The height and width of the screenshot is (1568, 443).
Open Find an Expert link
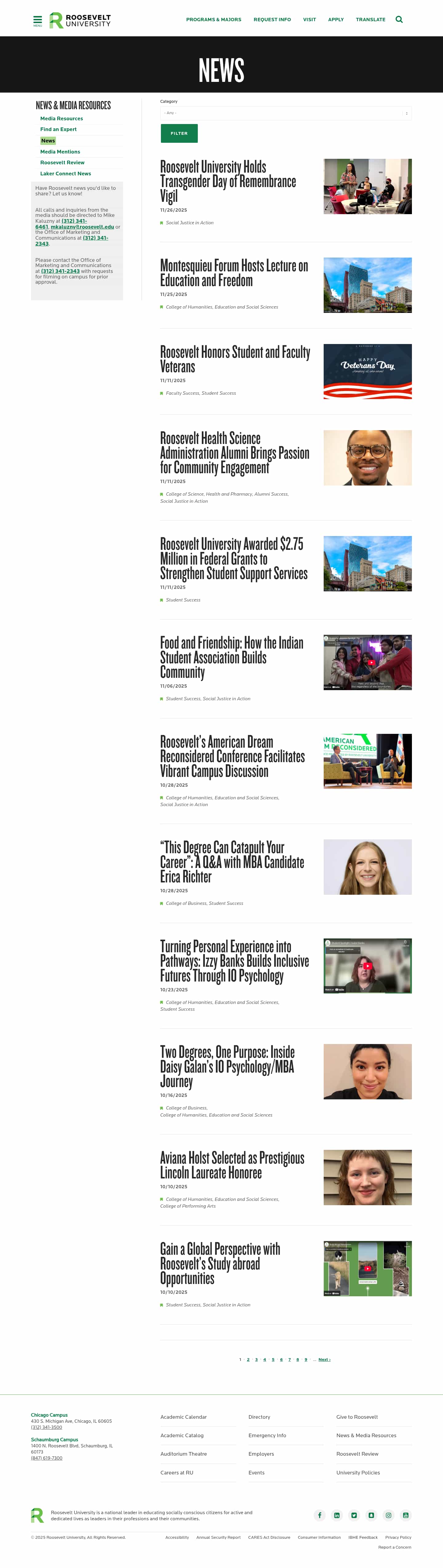(58, 130)
